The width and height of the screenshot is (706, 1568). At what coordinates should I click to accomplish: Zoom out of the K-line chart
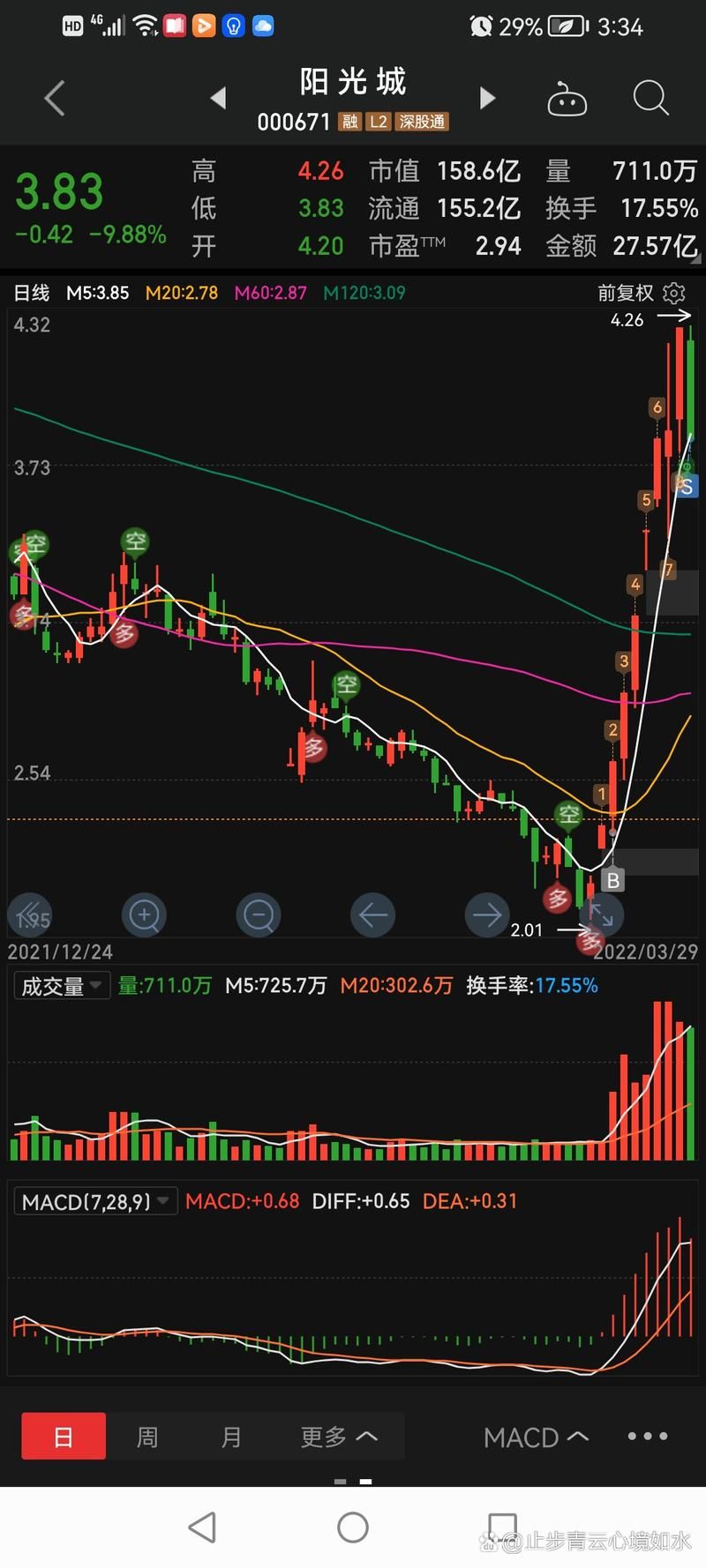coord(259,915)
